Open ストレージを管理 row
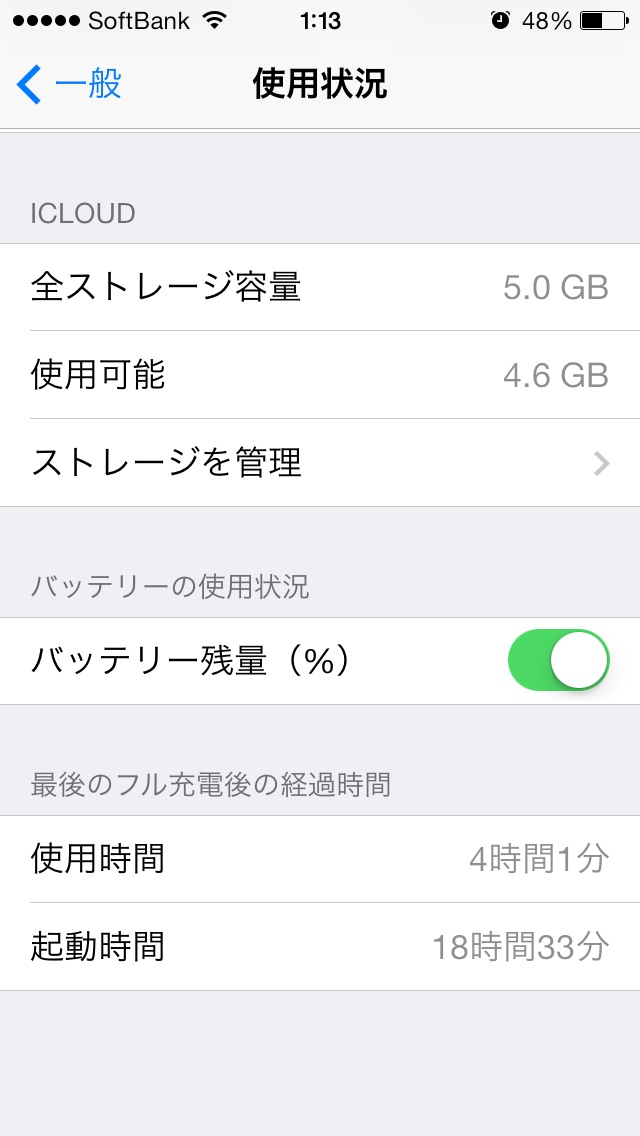This screenshot has height=1136, width=640. [x=320, y=462]
